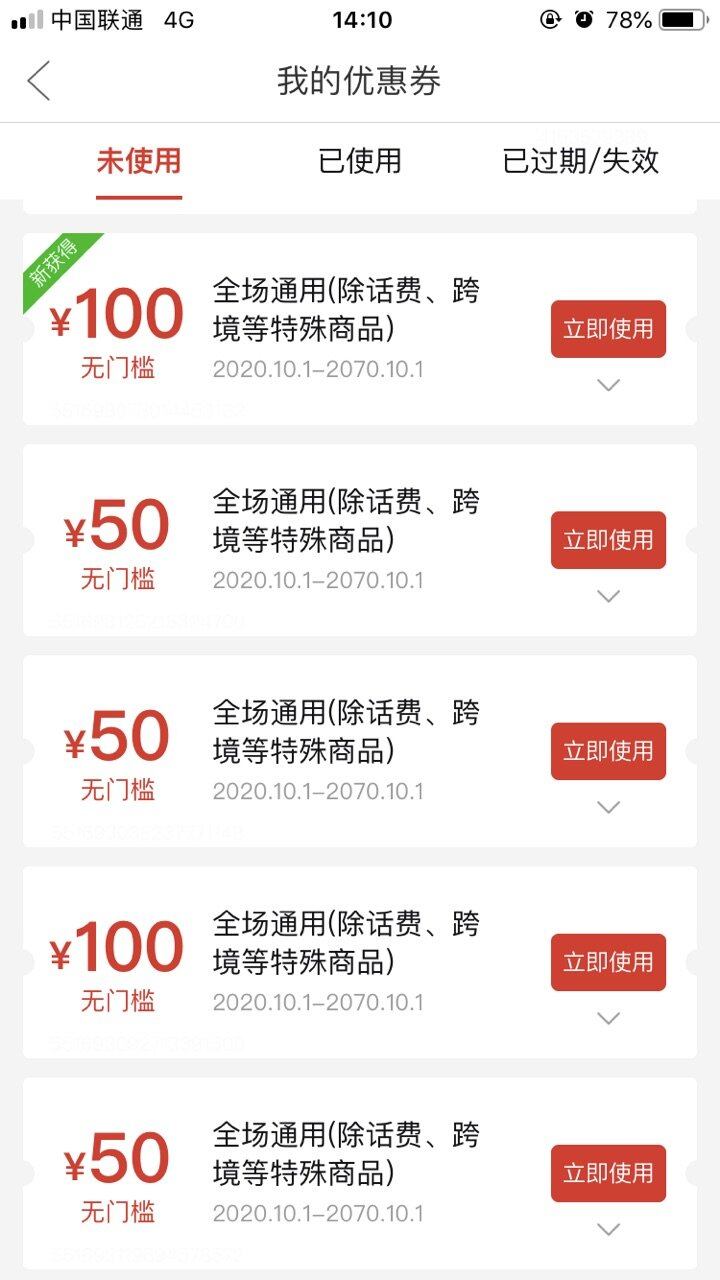Expand details of the 新获得 ¥100 coupon
The width and height of the screenshot is (720, 1280).
click(608, 385)
